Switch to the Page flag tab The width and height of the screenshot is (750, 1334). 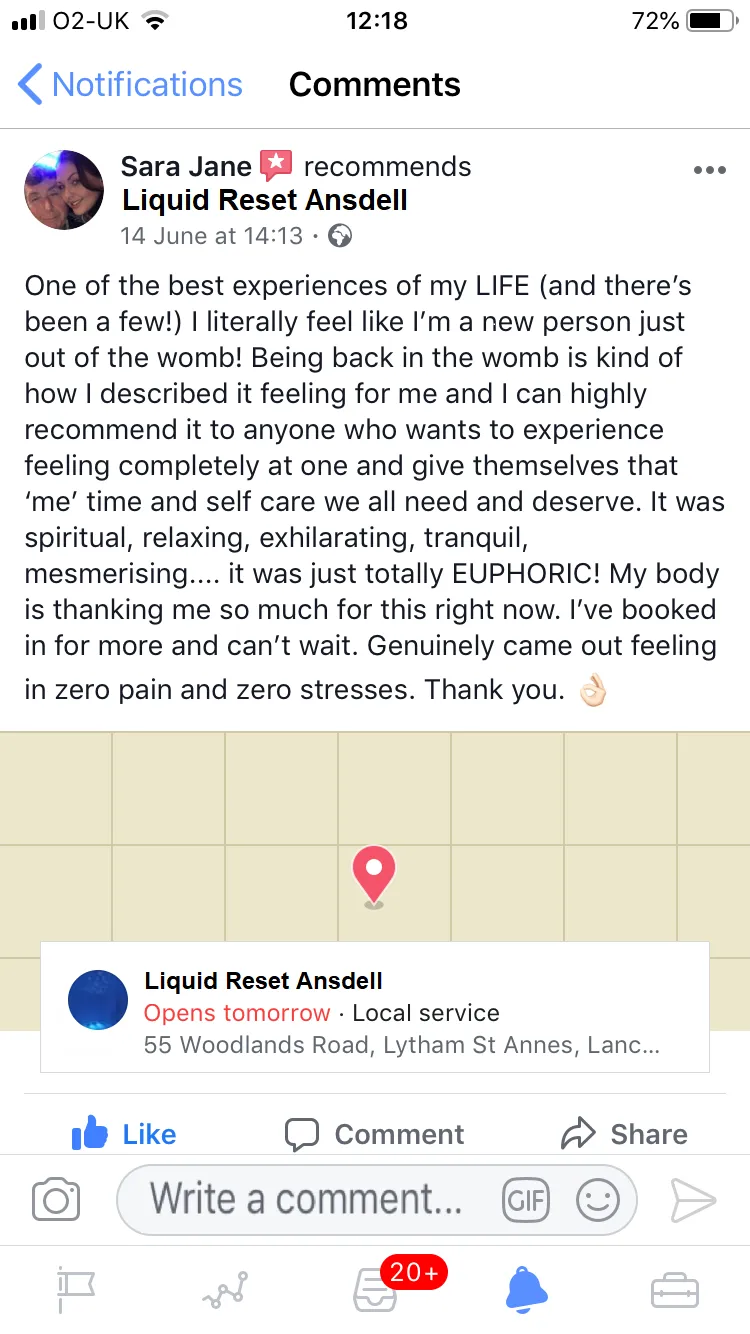pos(75,1291)
